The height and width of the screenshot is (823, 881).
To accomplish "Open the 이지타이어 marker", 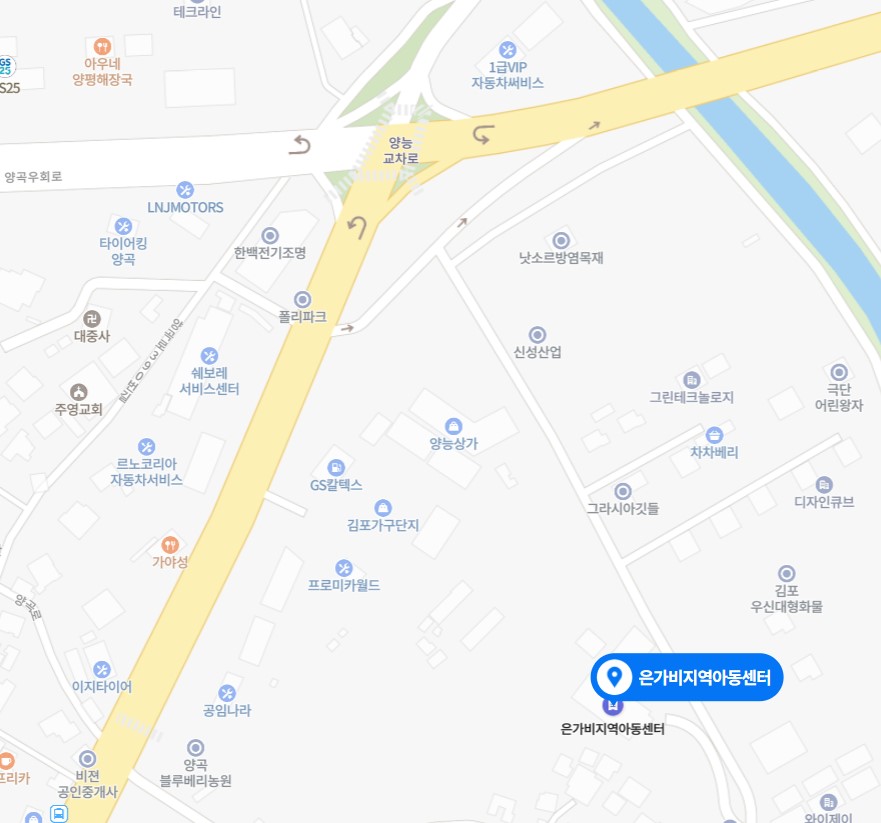I will tap(102, 670).
